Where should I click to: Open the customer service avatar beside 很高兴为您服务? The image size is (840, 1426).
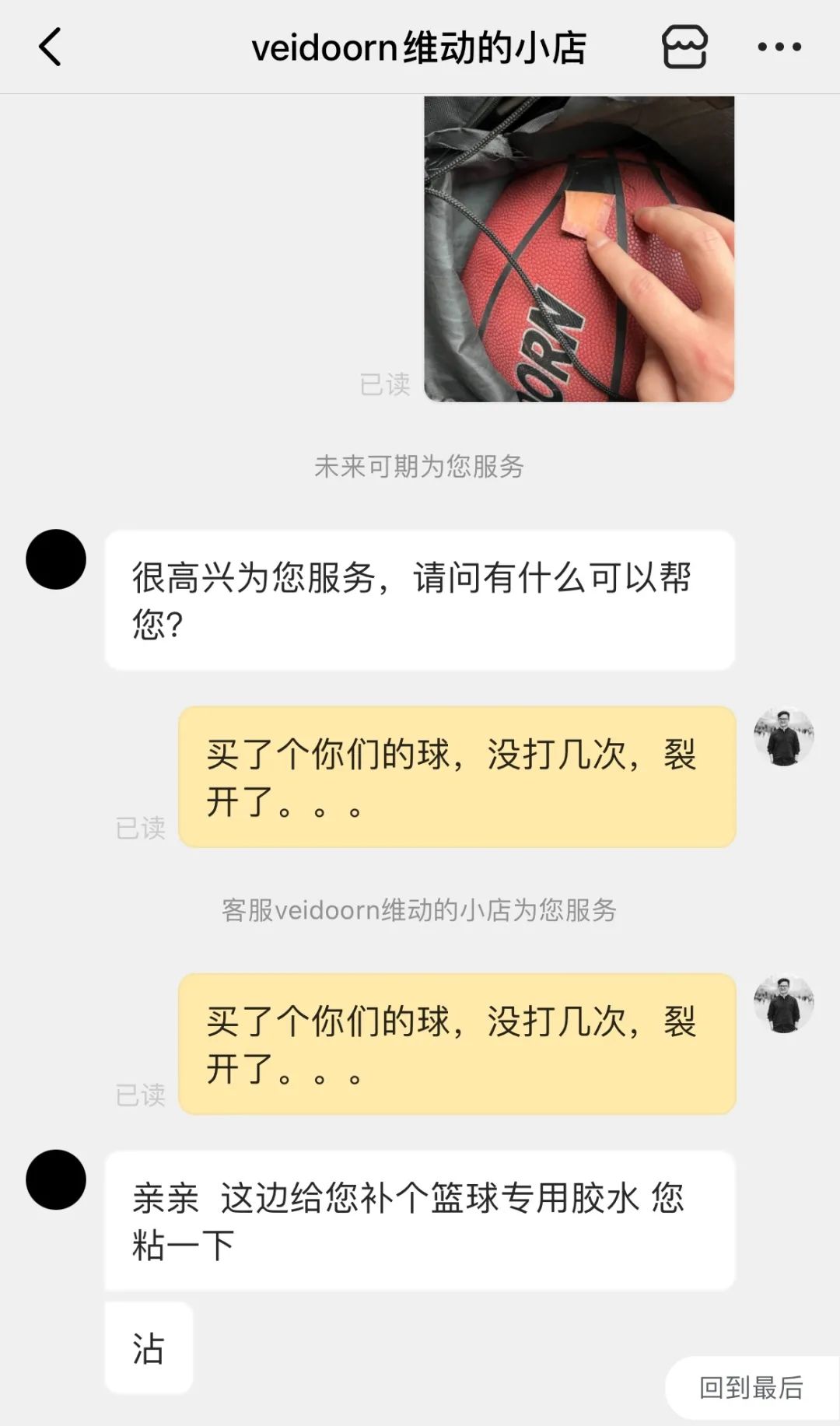(x=56, y=559)
